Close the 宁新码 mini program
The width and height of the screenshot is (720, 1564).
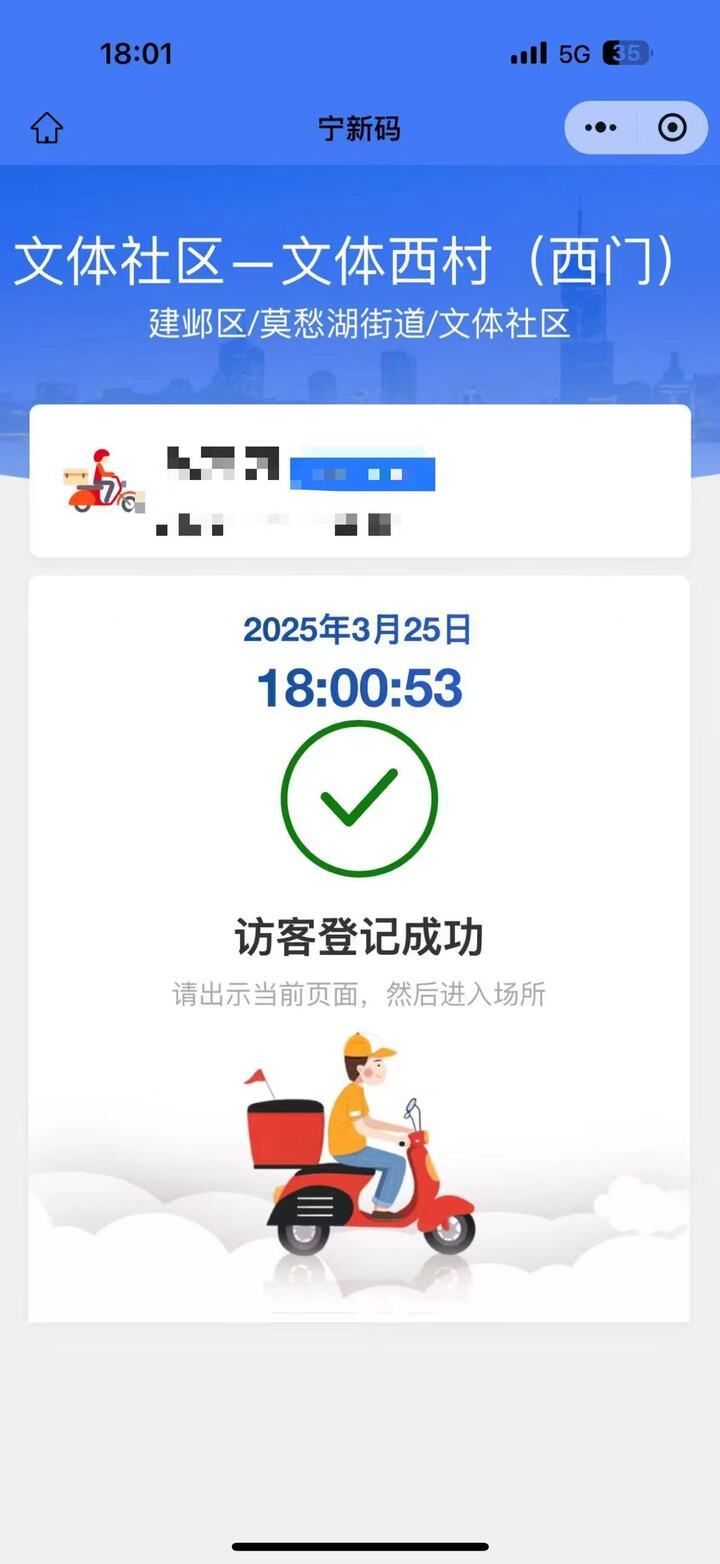(x=672, y=128)
